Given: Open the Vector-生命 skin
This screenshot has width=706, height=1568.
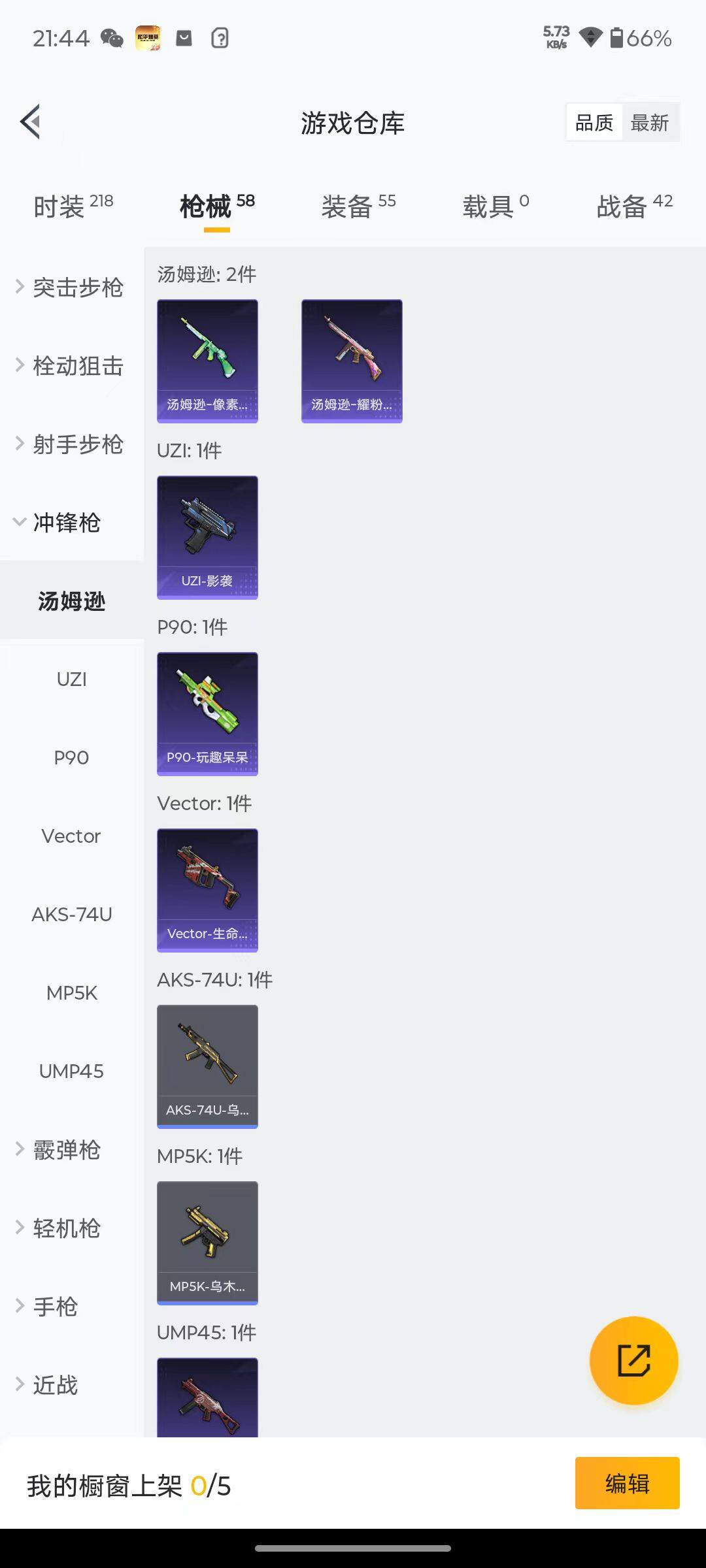Looking at the screenshot, I should (x=207, y=890).
